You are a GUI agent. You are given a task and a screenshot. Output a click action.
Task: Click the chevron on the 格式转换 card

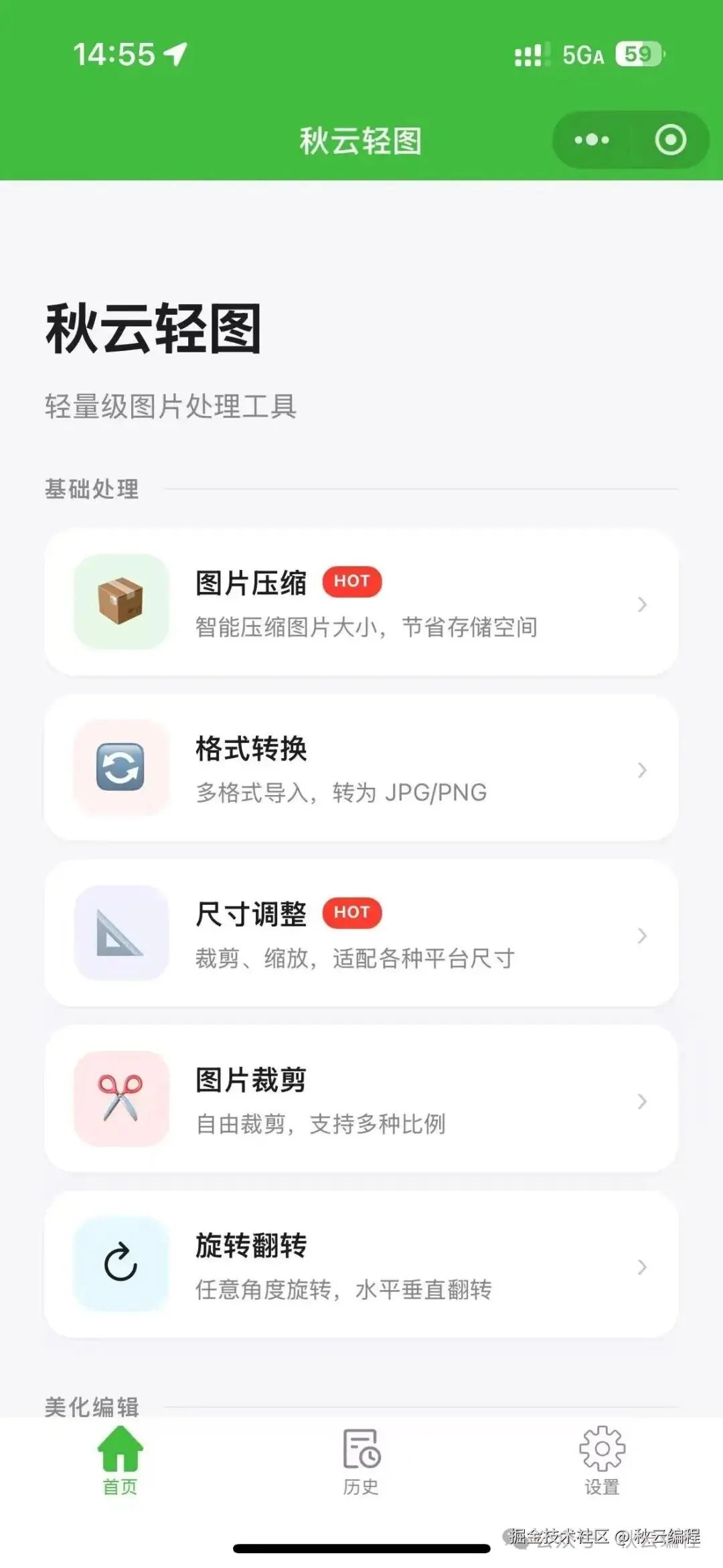click(641, 769)
